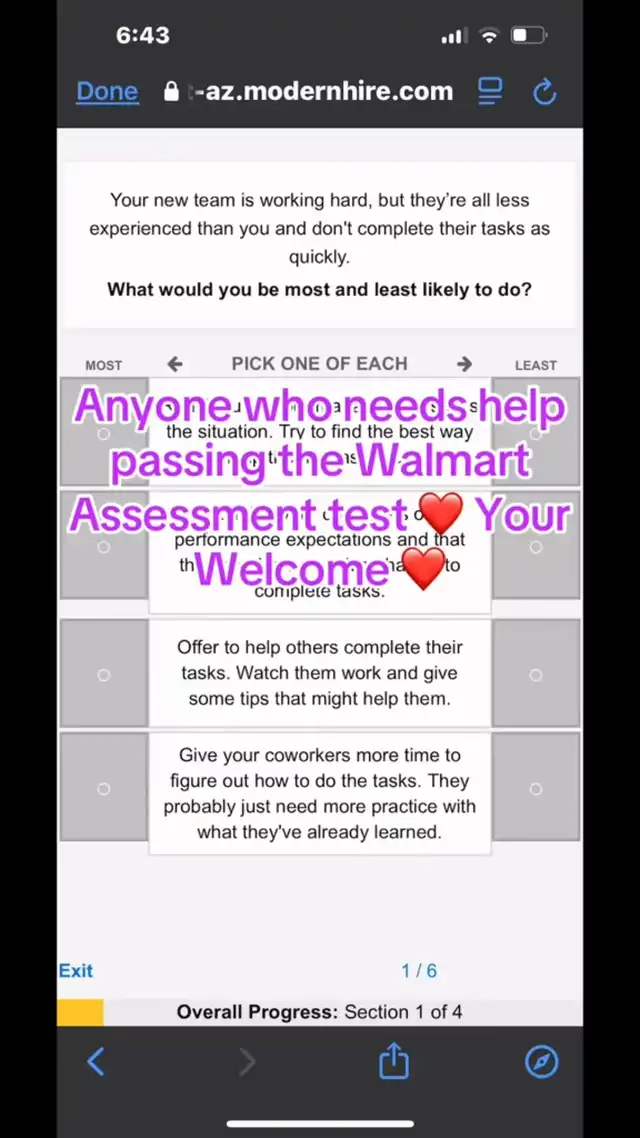Image resolution: width=640 pixels, height=1138 pixels.
Task: Select LEAST for 'Give your coworkers more time'
Action: tap(536, 789)
